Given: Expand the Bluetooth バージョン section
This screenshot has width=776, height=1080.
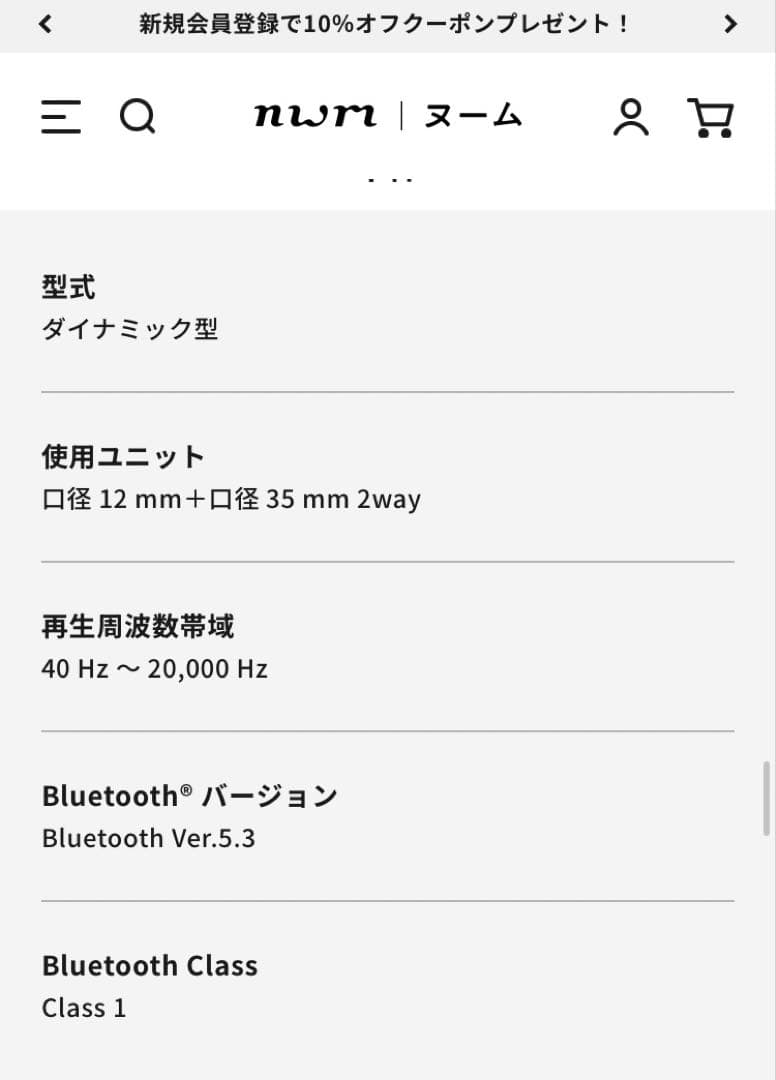Looking at the screenshot, I should coord(189,795).
